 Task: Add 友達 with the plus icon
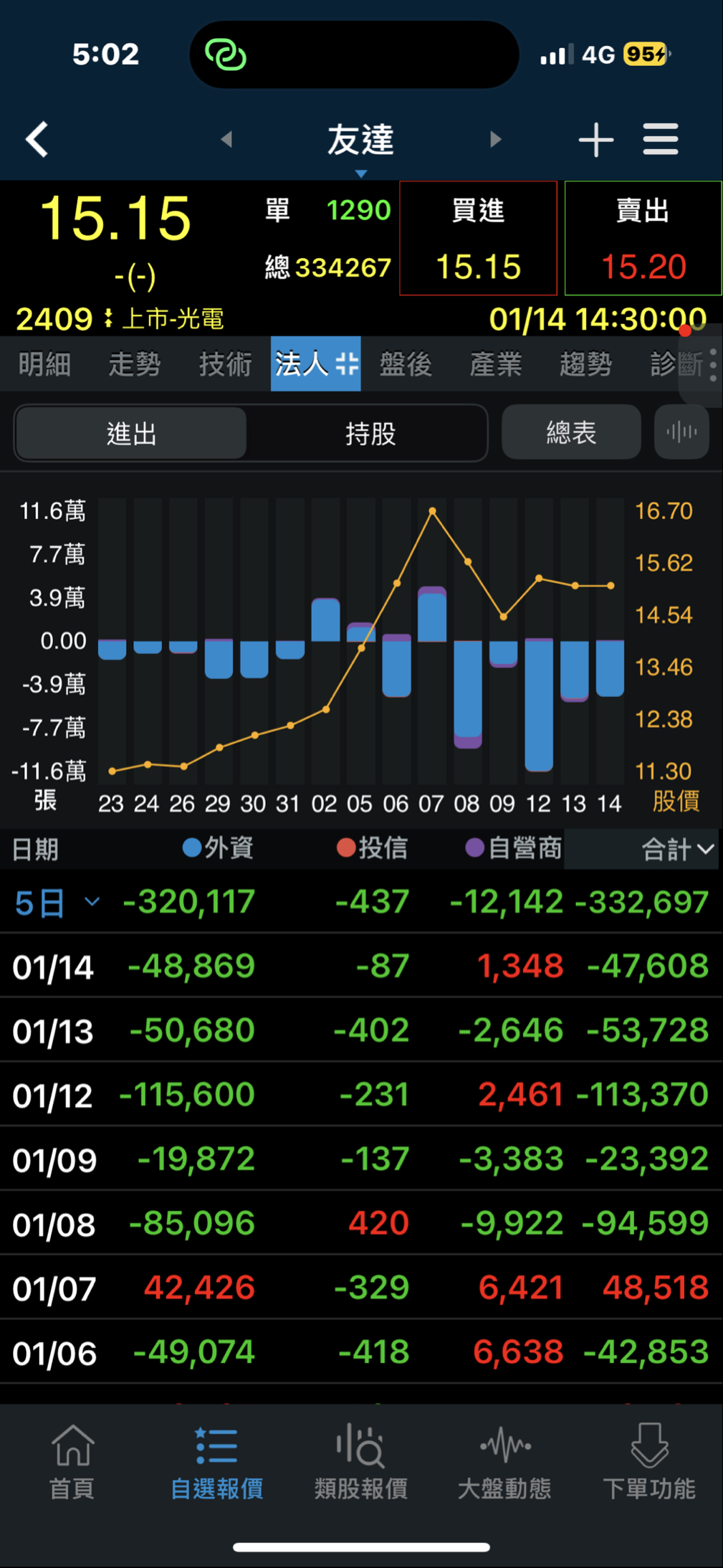[x=595, y=139]
